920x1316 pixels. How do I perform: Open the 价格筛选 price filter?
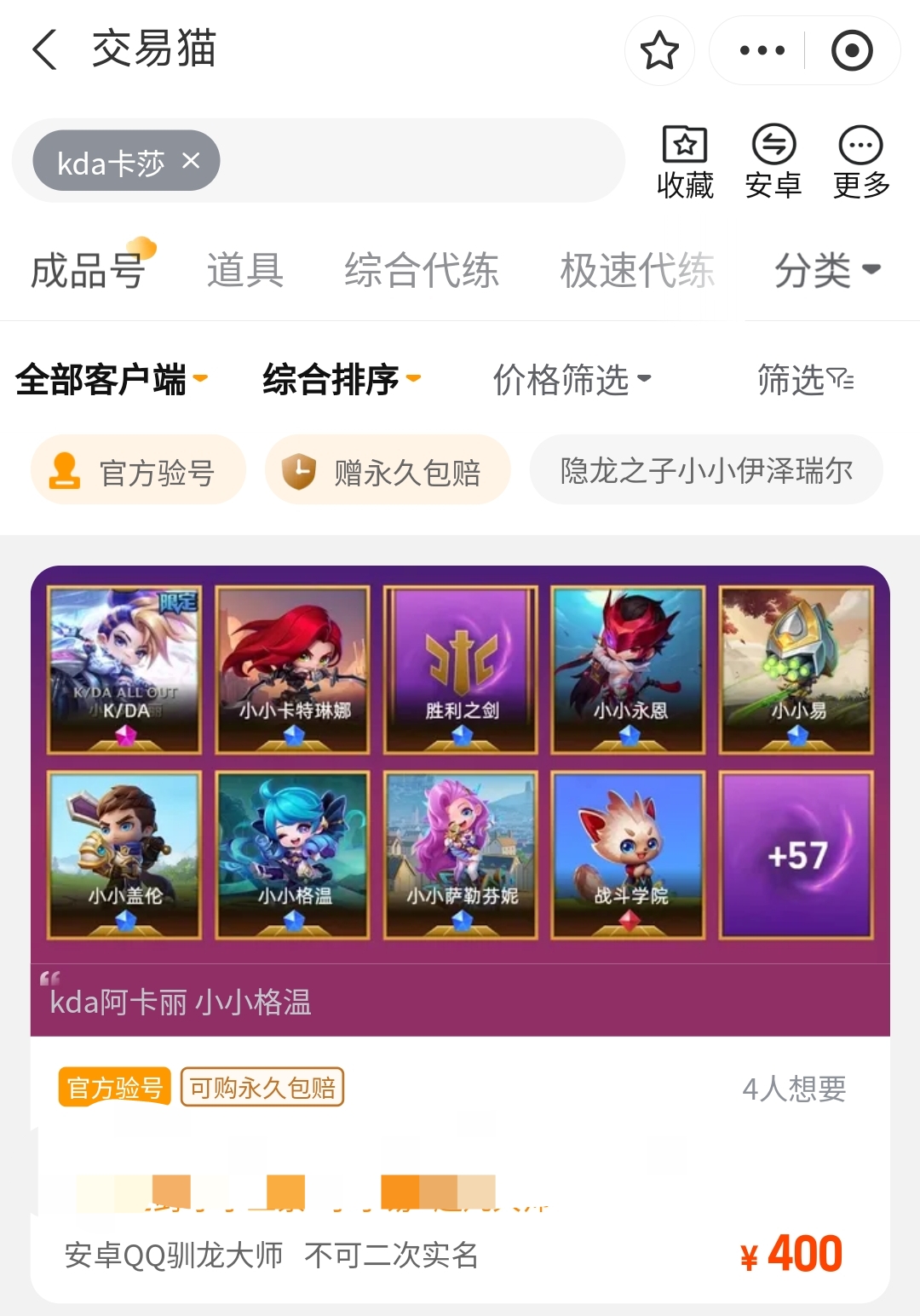click(x=572, y=380)
